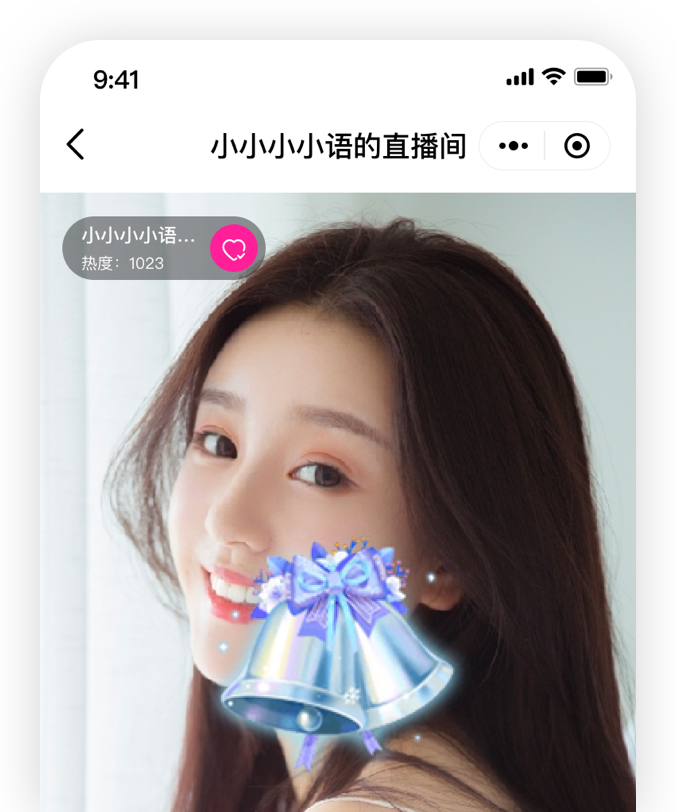Open streamer 小小小小语 profile card
676x812 pixels.
click(138, 248)
